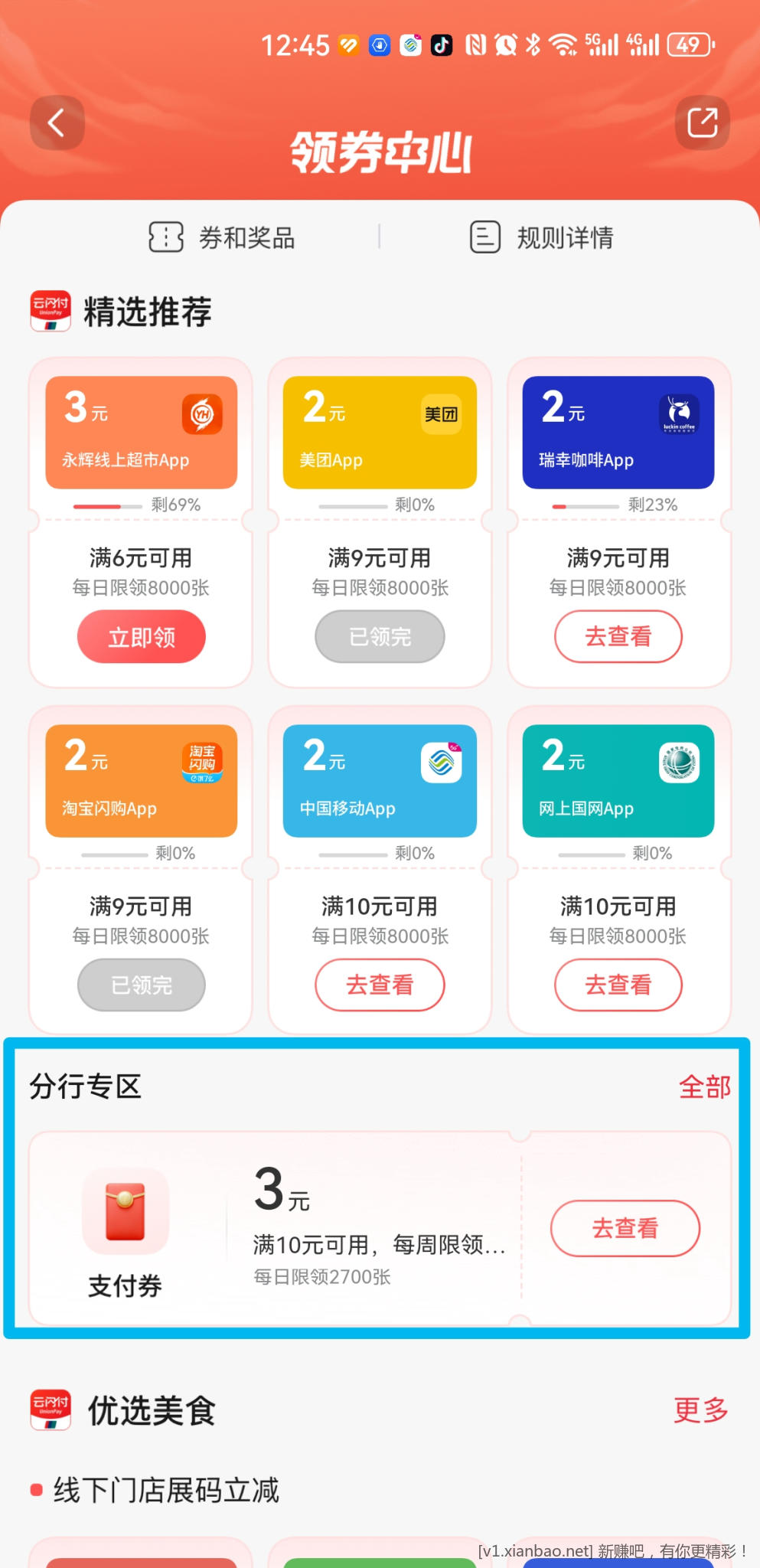The width and height of the screenshot is (760, 1568).
Task: Open 全部 in the 分行专区 section
Action: (706, 1086)
